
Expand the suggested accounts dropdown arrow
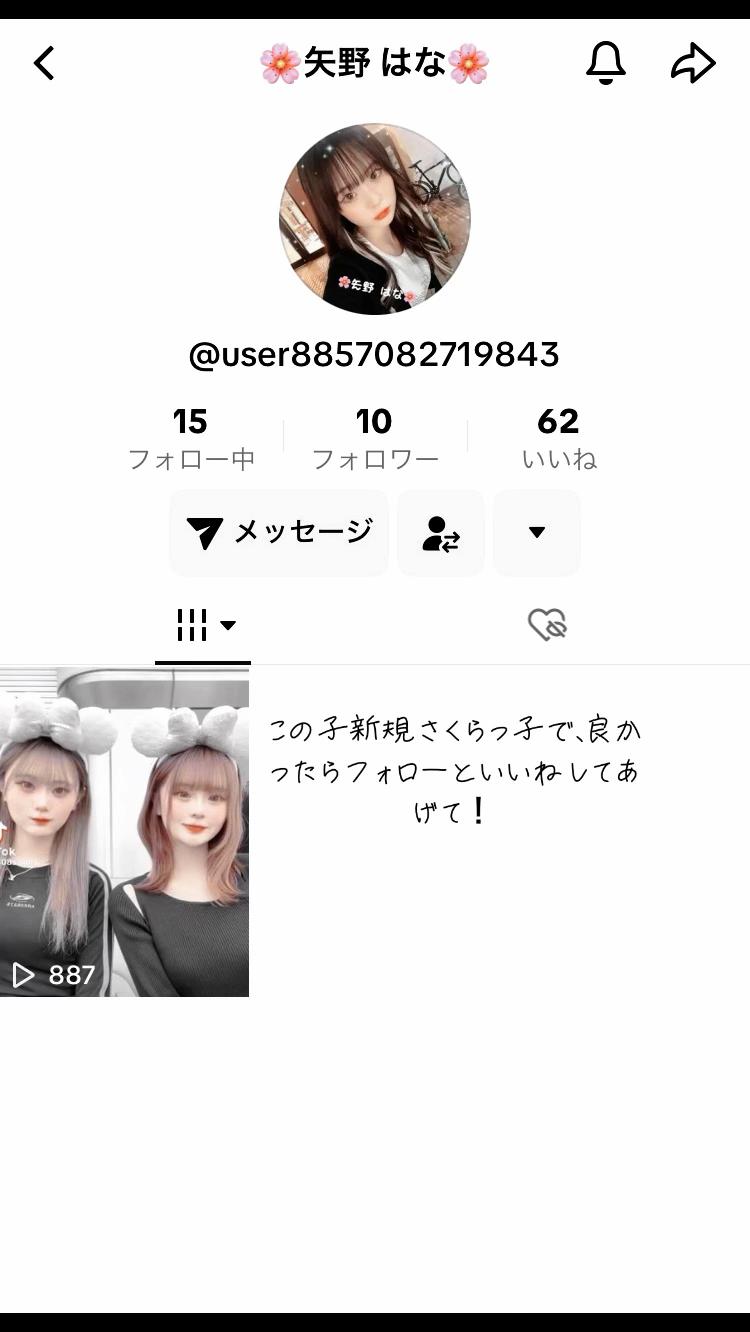tap(537, 533)
